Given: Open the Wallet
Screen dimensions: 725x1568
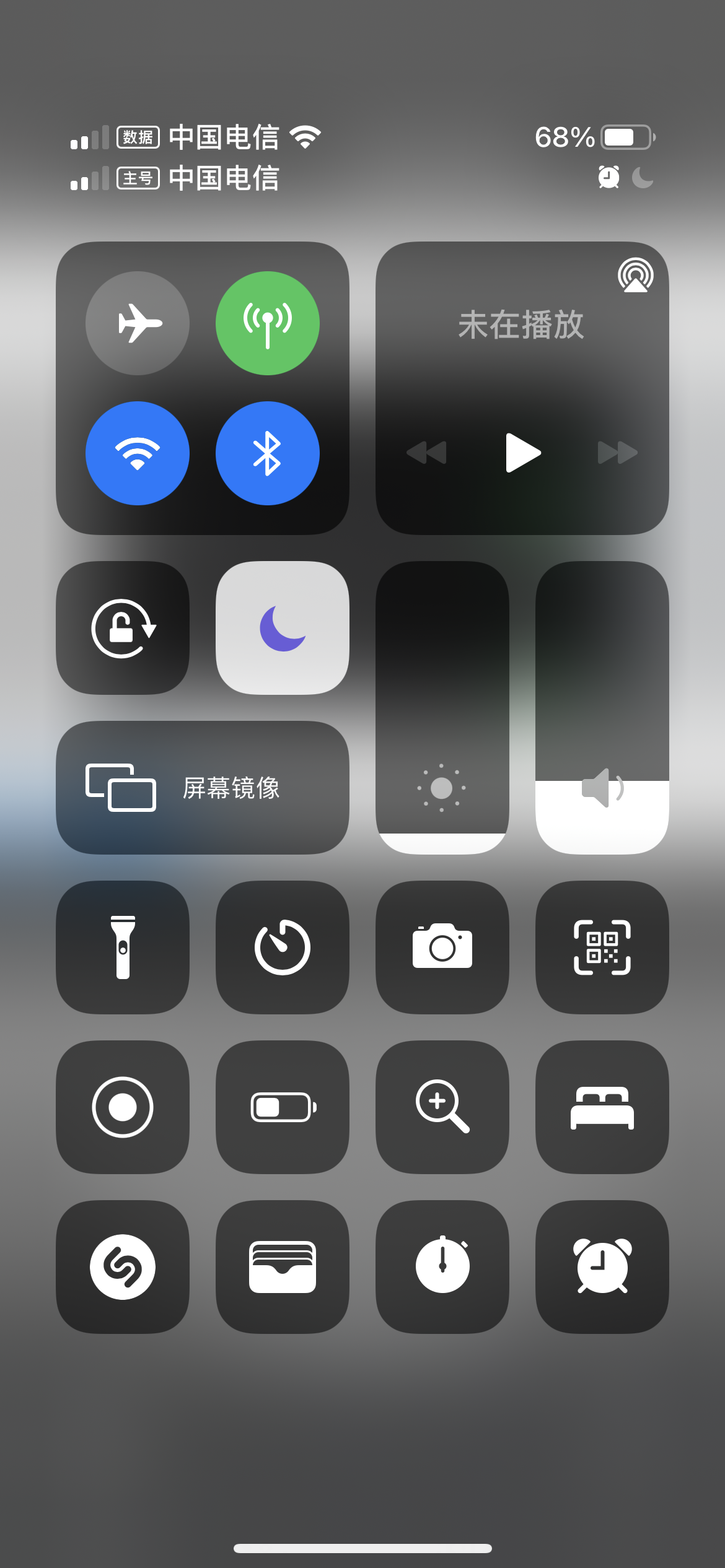Looking at the screenshot, I should tap(283, 1267).
